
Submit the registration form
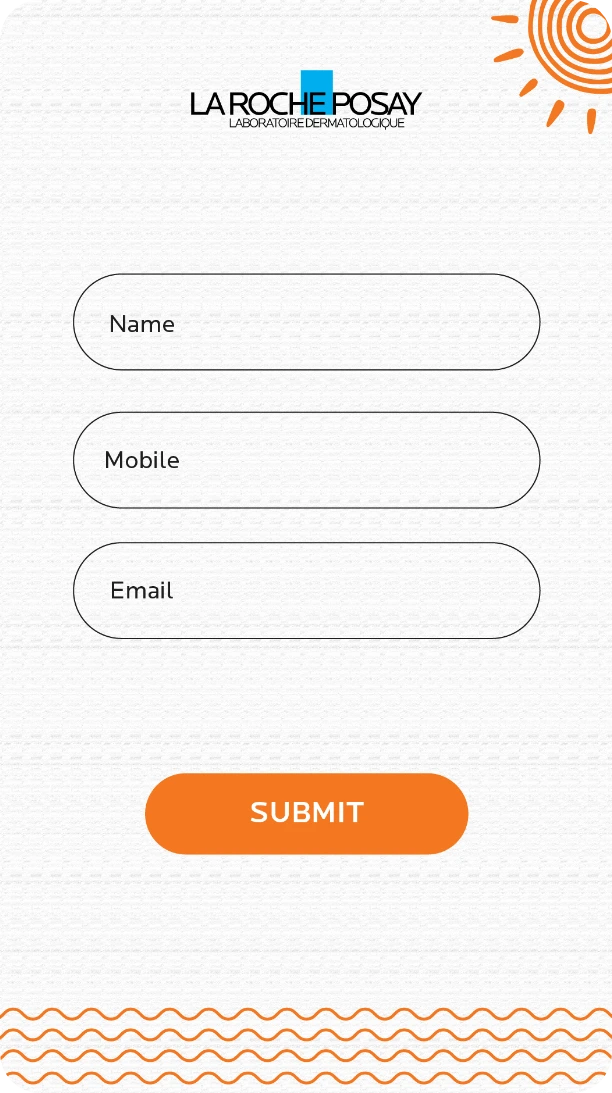pos(306,813)
